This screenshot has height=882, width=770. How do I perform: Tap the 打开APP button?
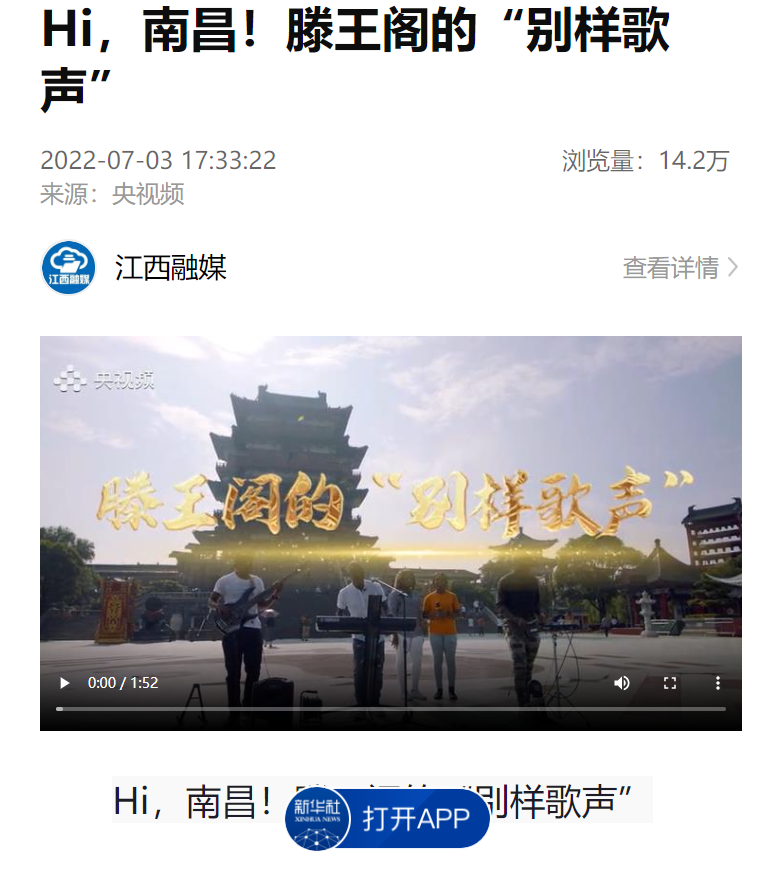coord(415,819)
